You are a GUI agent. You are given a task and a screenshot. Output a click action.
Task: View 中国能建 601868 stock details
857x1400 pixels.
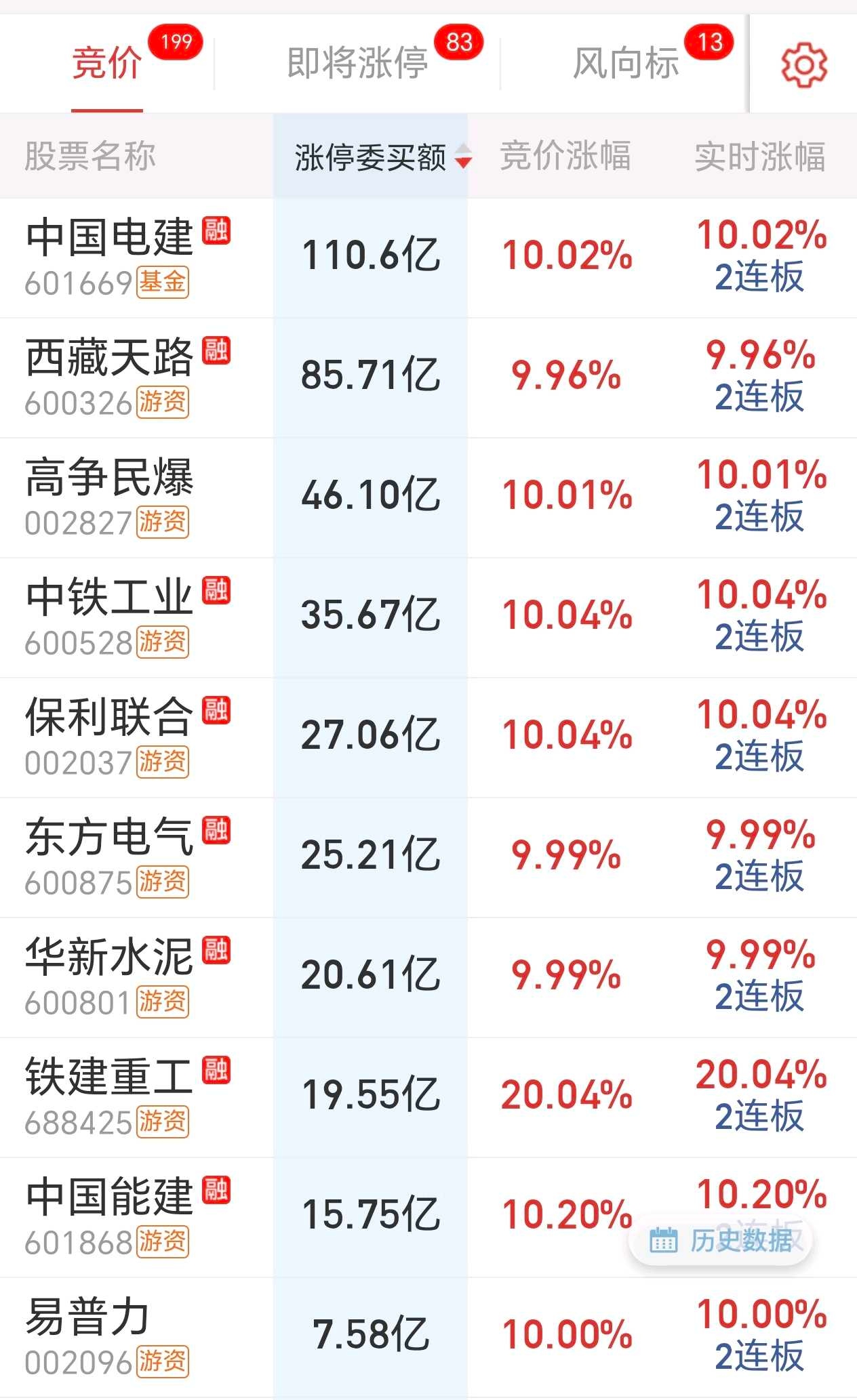(x=428, y=1218)
